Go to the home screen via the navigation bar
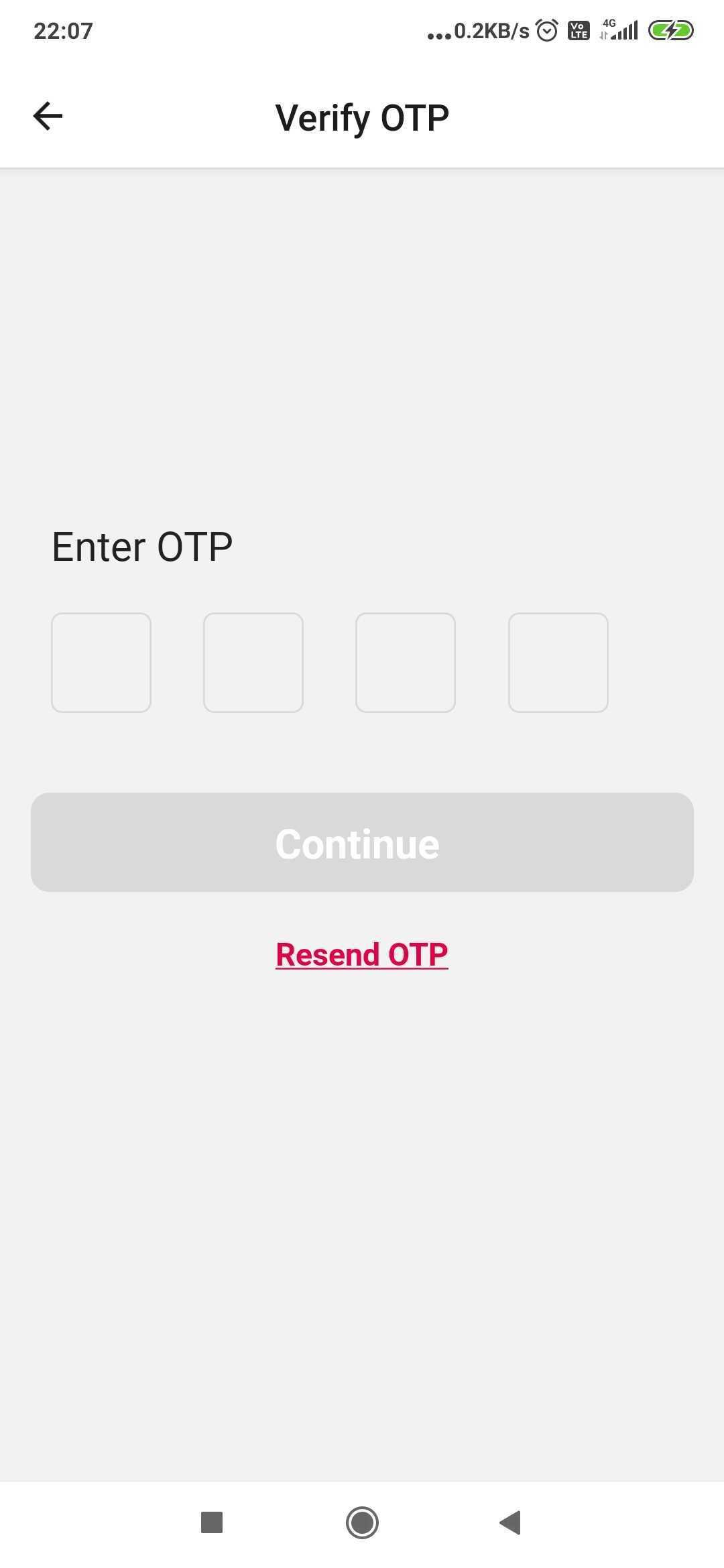 pyautogui.click(x=362, y=1522)
